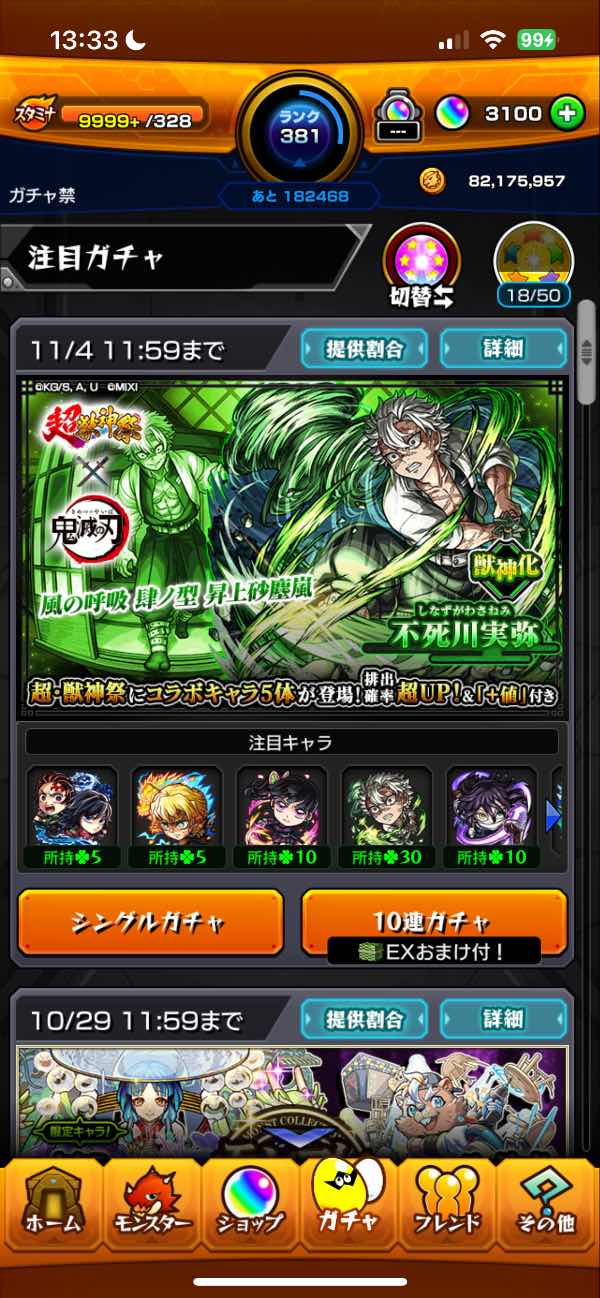
Task: Open 提供割合 for the 10/29 gacha
Action: [x=364, y=1019]
